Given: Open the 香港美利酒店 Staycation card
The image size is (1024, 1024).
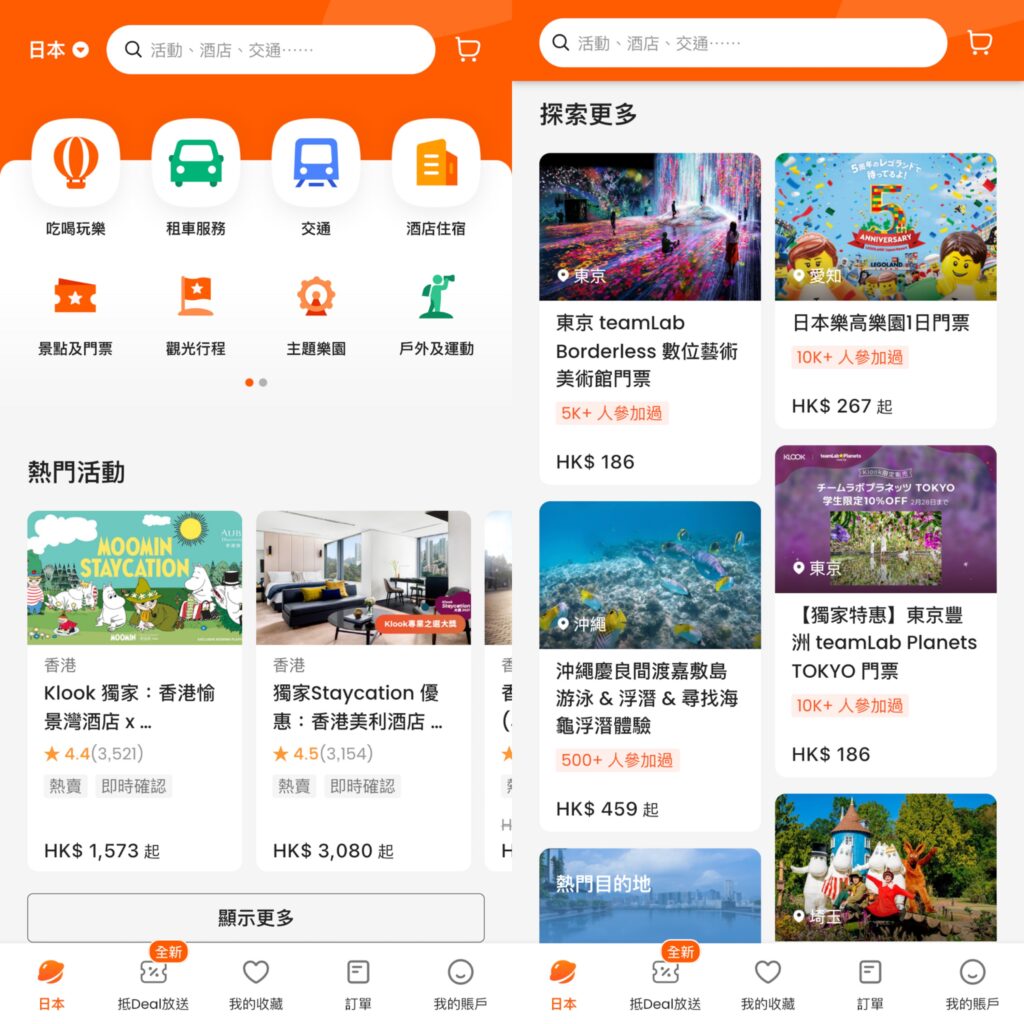Looking at the screenshot, I should (363, 690).
